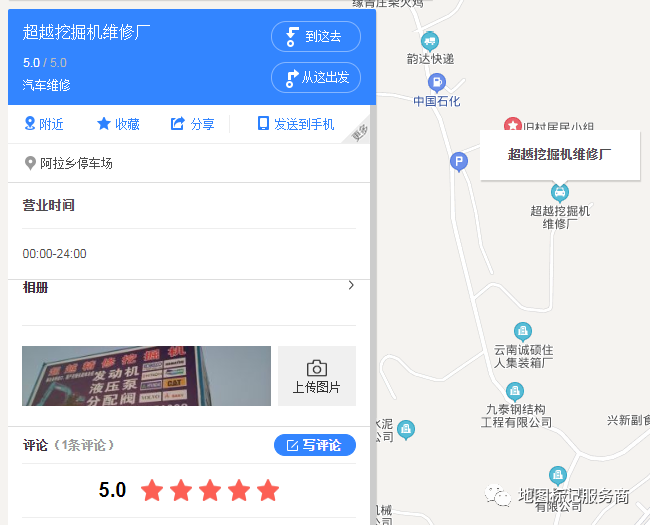Open the shop signboard photo

coord(146,376)
